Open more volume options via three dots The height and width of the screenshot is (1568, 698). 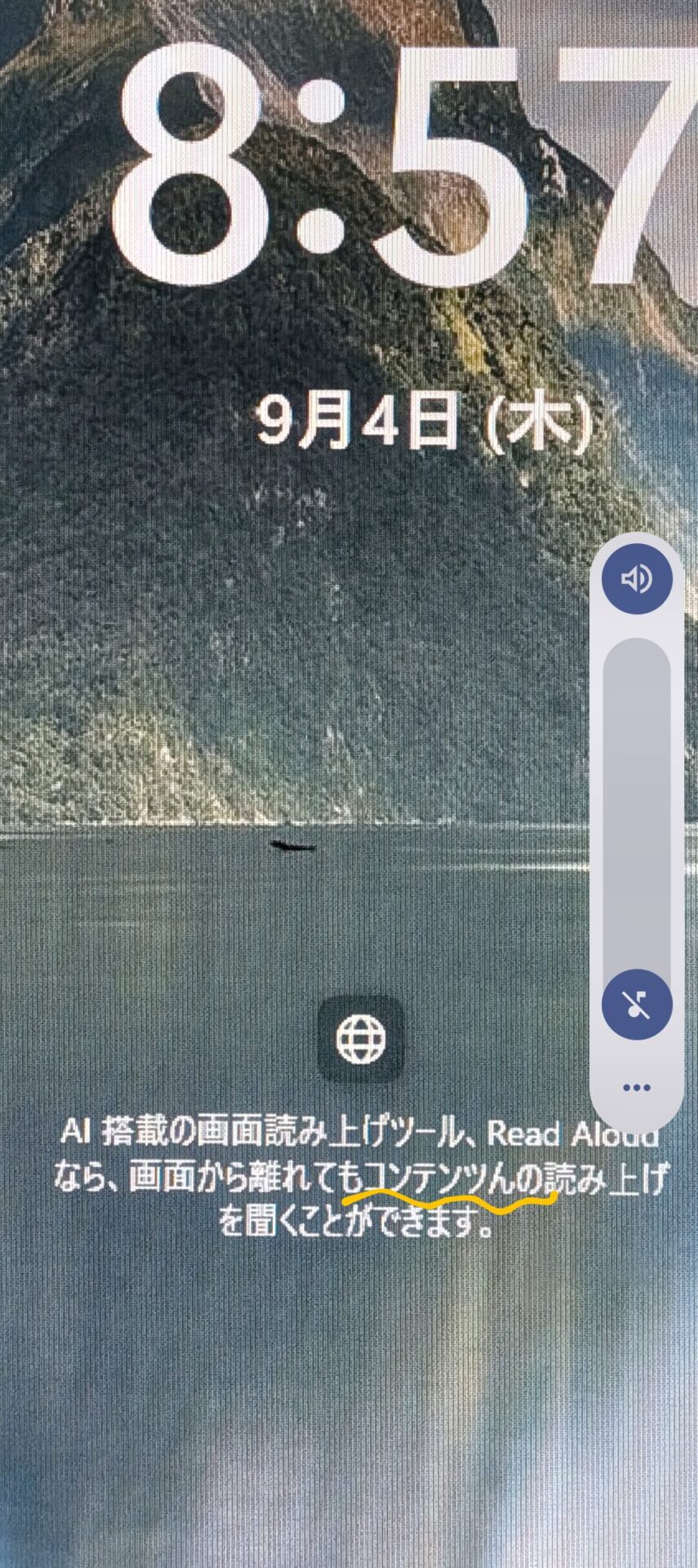636,1087
